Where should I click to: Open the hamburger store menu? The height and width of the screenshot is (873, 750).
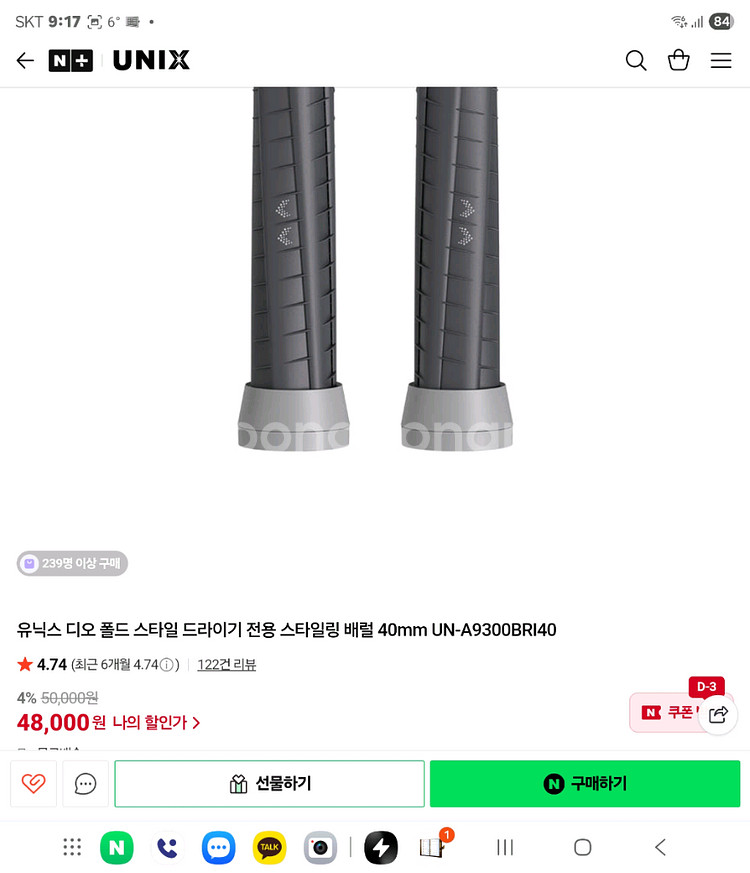click(721, 60)
